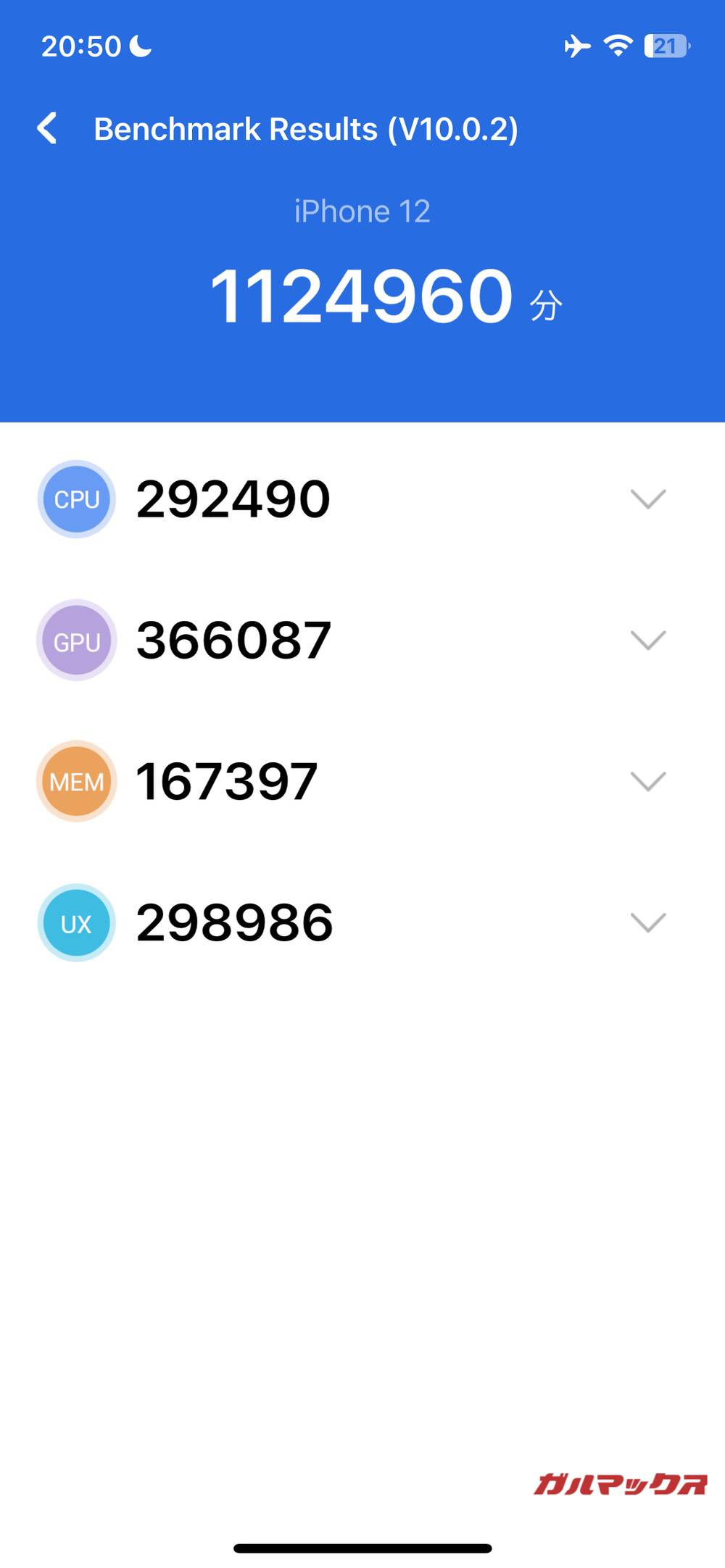Expand the GPU score details

[x=649, y=640]
